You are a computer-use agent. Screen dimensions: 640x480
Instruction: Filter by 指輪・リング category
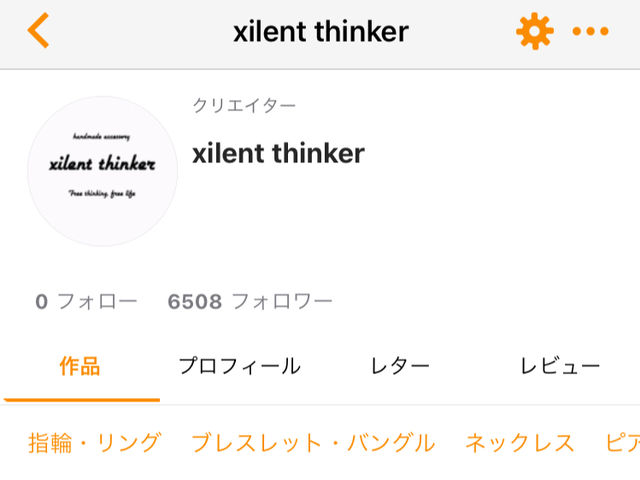tap(94, 443)
